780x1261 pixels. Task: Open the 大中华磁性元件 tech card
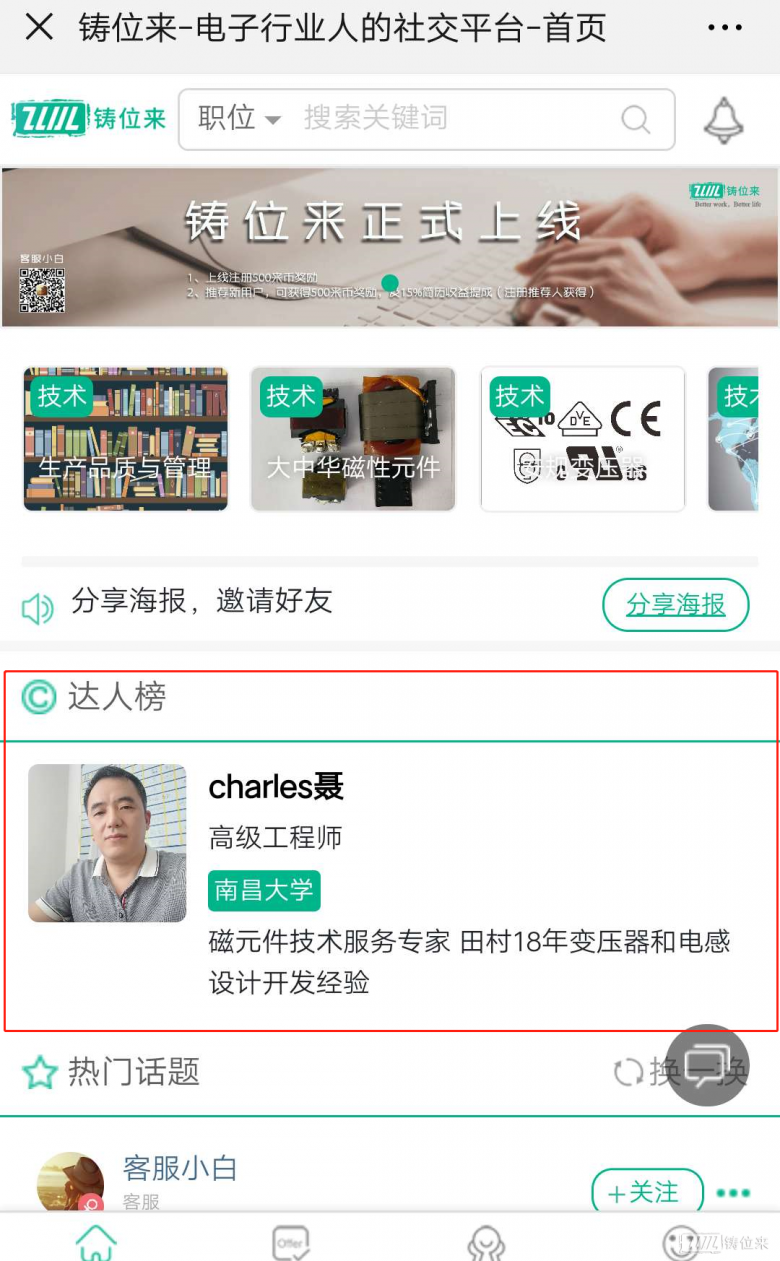click(x=353, y=439)
